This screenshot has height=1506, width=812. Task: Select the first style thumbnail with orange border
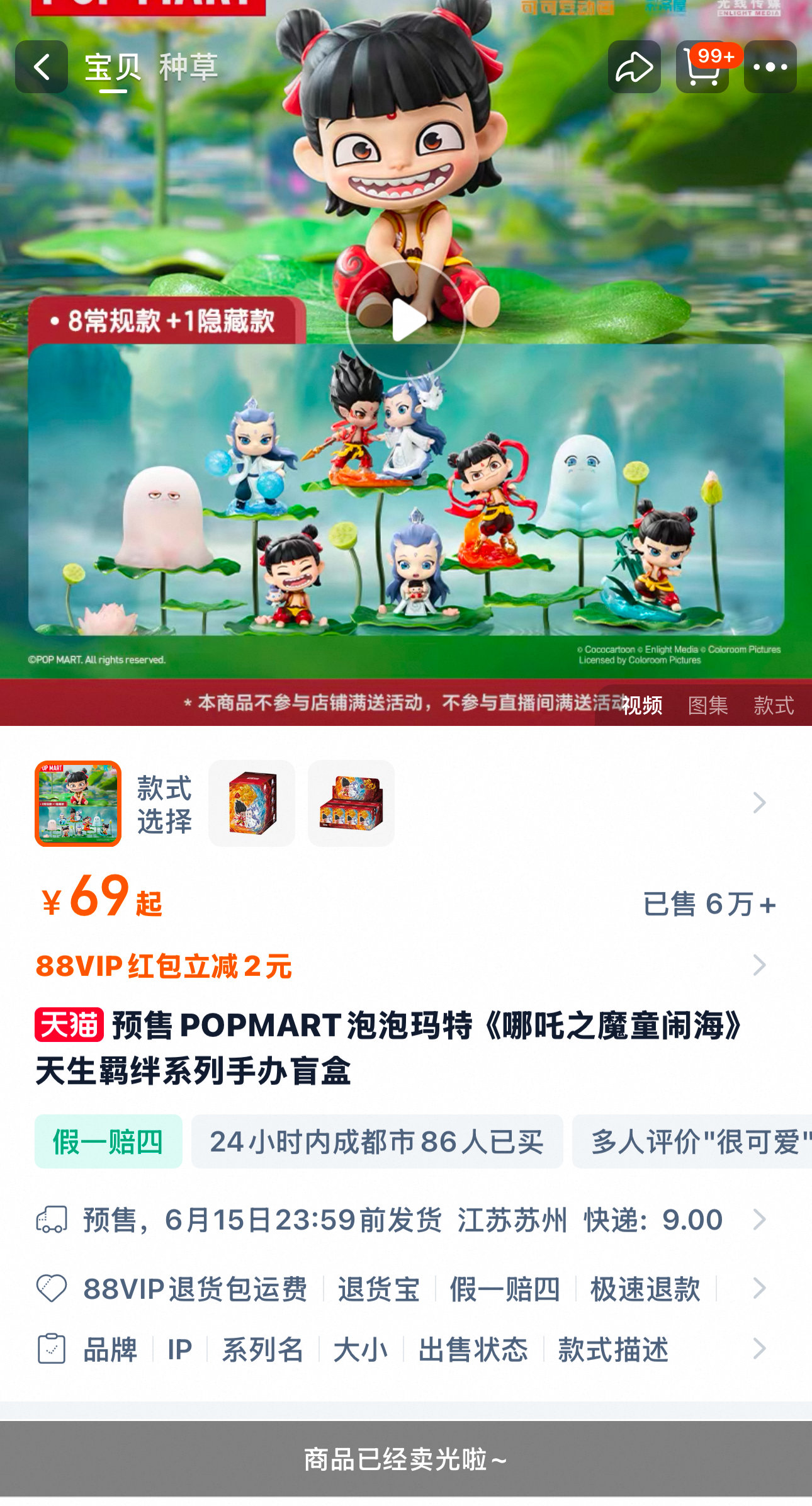pyautogui.click(x=78, y=803)
